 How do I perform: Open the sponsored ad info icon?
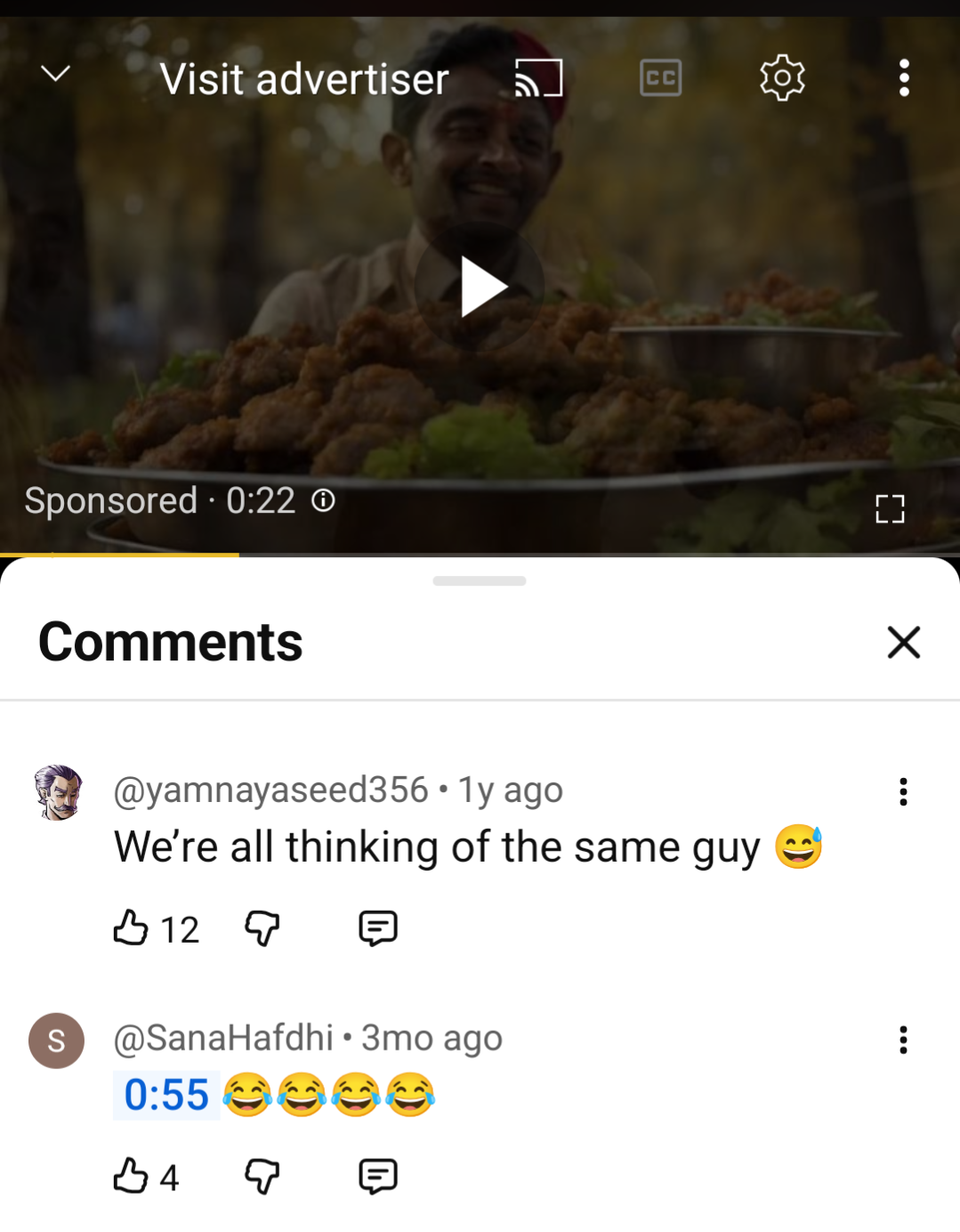pyautogui.click(x=324, y=501)
